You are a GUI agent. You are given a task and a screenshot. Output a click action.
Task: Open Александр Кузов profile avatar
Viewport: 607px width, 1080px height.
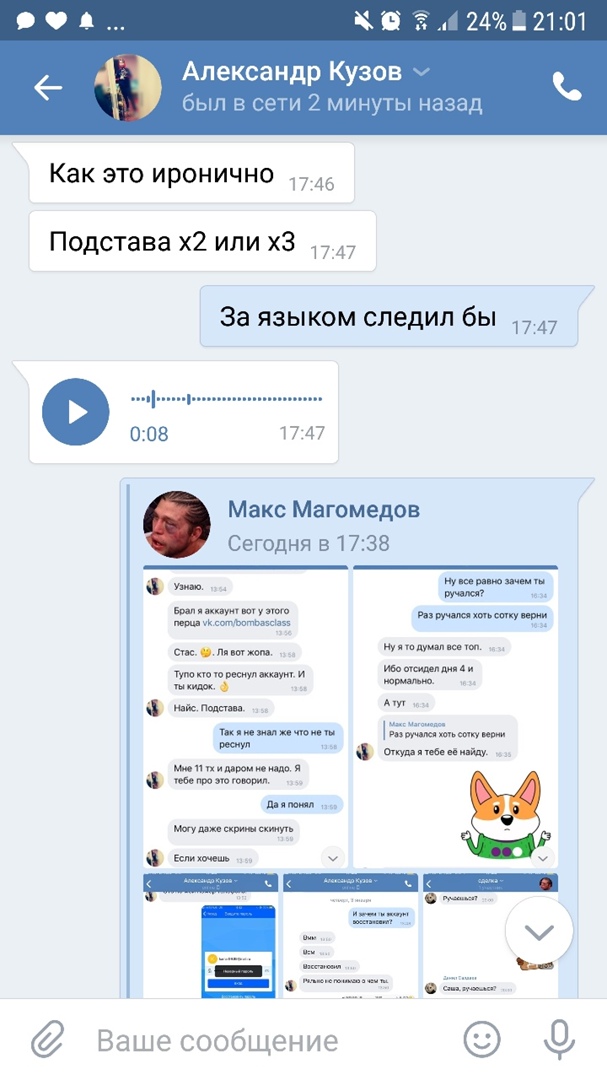pyautogui.click(x=128, y=88)
